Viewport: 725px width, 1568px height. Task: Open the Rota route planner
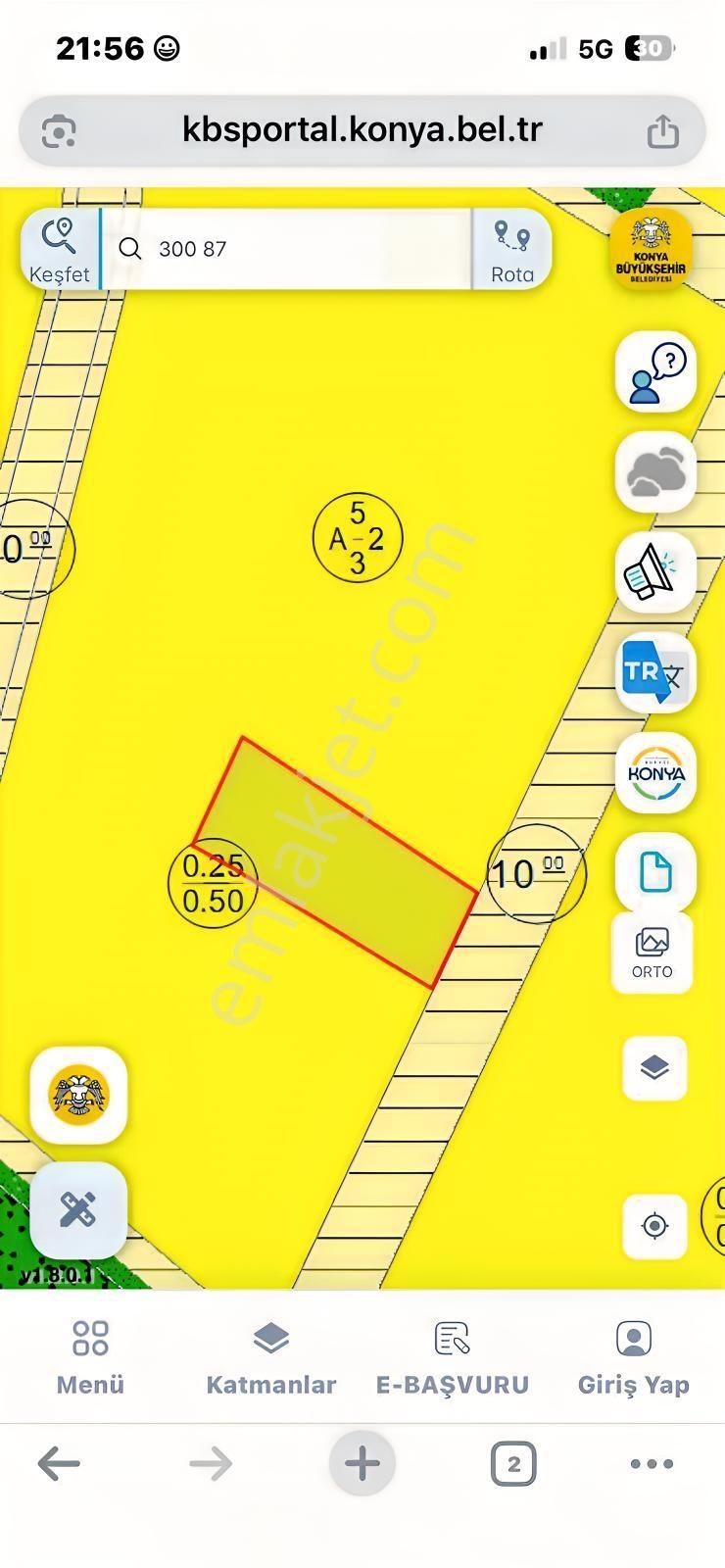coord(512,249)
